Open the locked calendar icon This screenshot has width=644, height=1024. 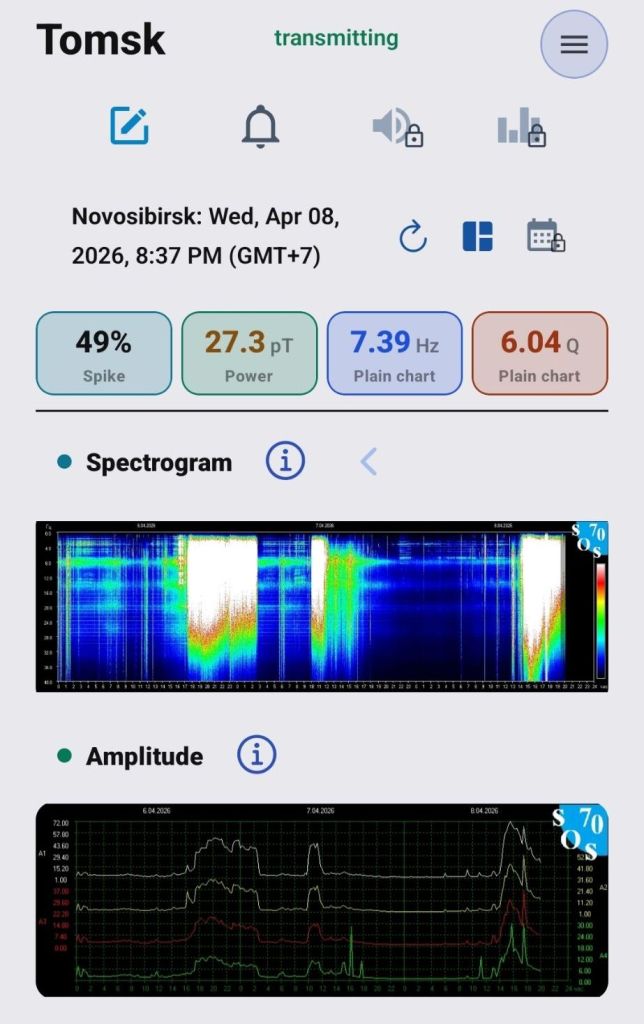[546, 236]
